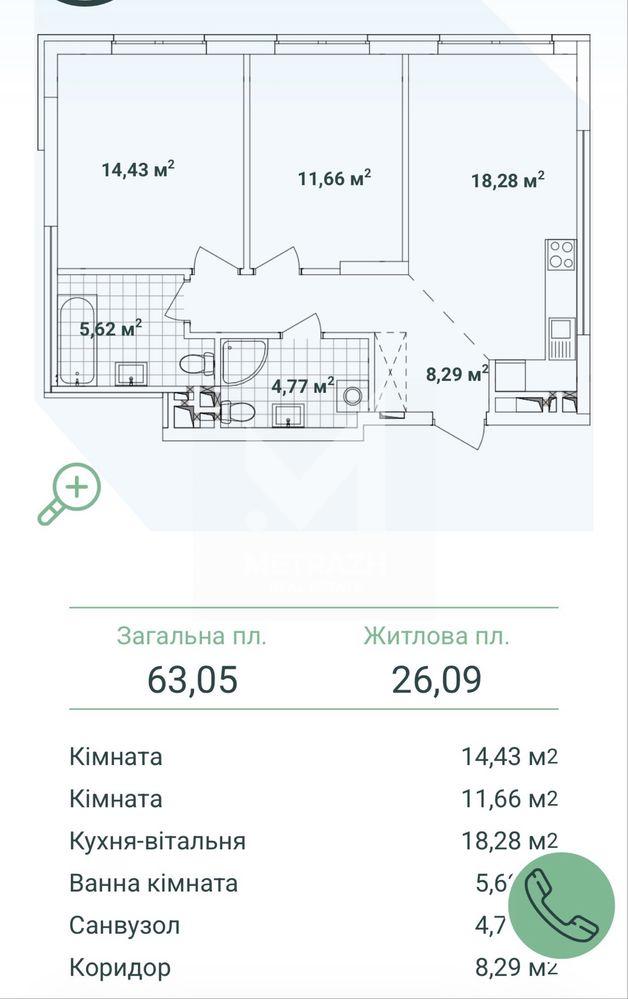Zoom in on the floor plan with the magnifier icon
Viewport: 628px width, 999px height.
[69, 494]
